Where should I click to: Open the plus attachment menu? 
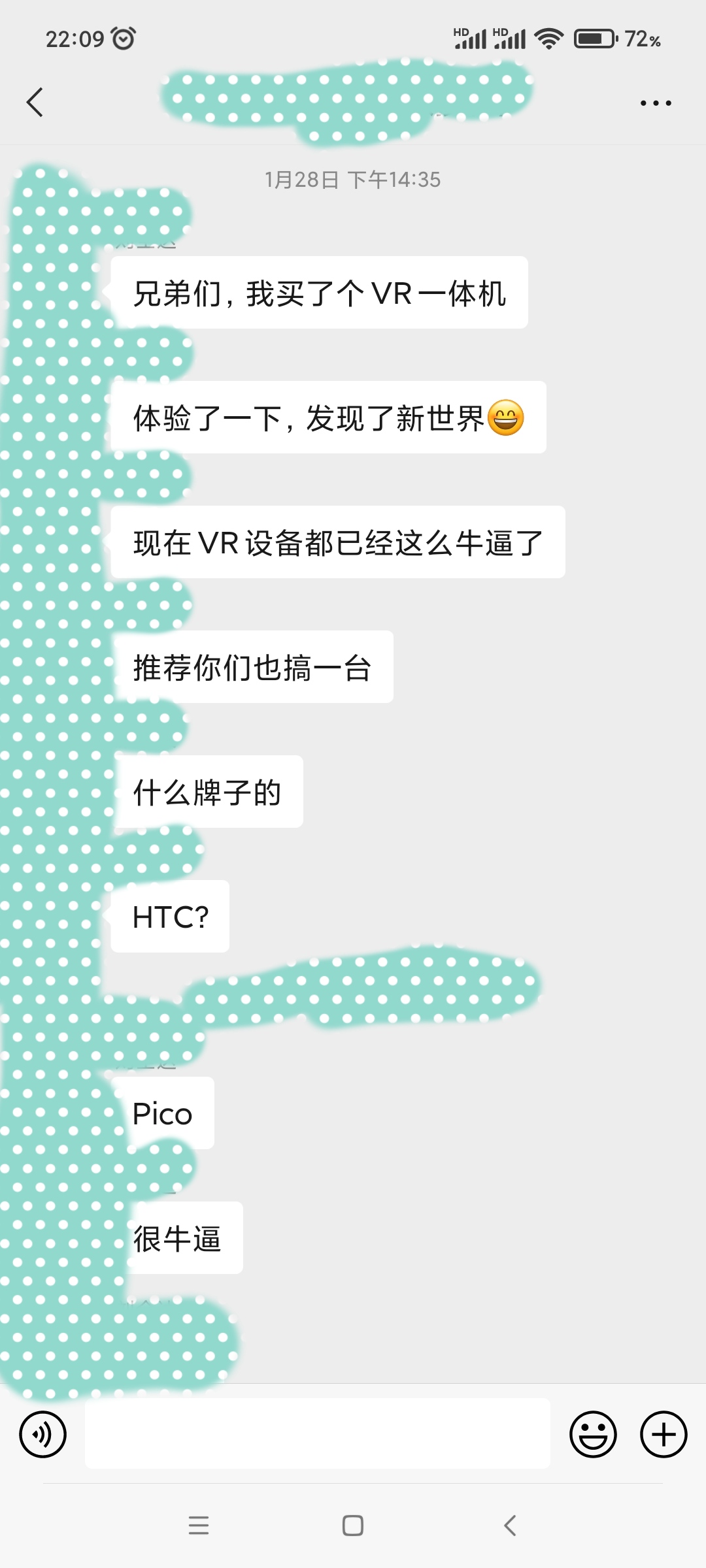point(664,1435)
